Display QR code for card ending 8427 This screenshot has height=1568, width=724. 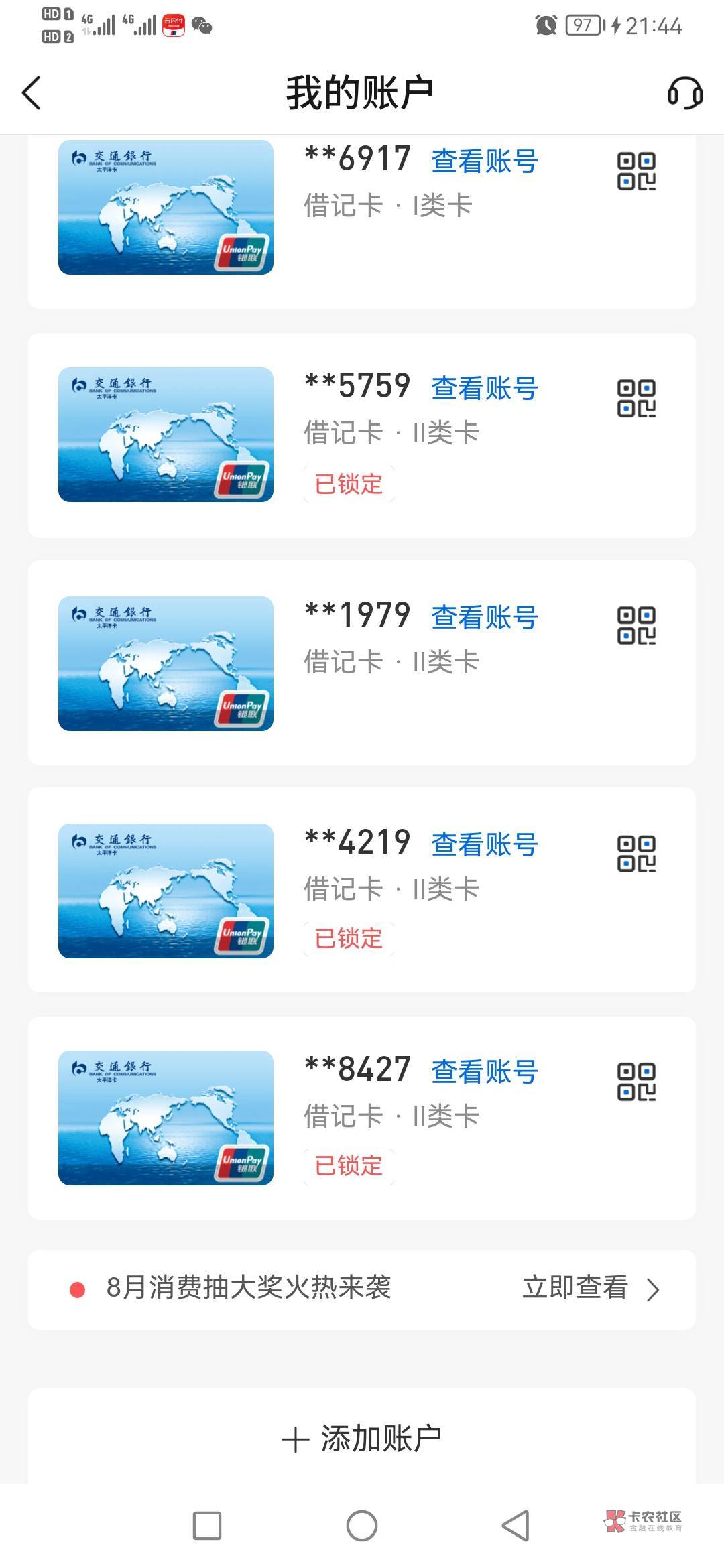click(x=636, y=1082)
